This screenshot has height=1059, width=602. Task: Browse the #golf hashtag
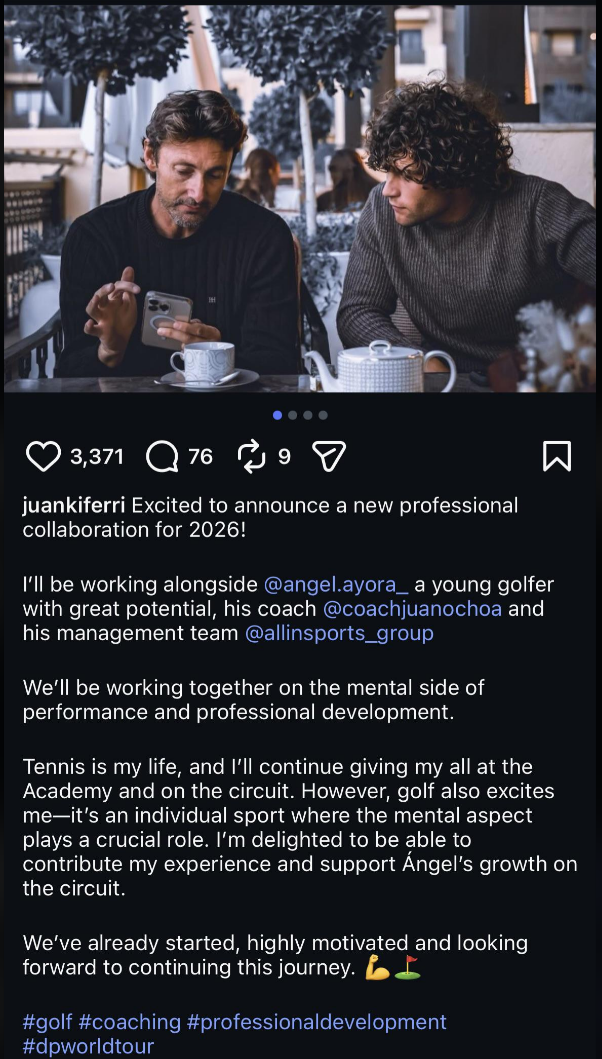(x=47, y=1022)
